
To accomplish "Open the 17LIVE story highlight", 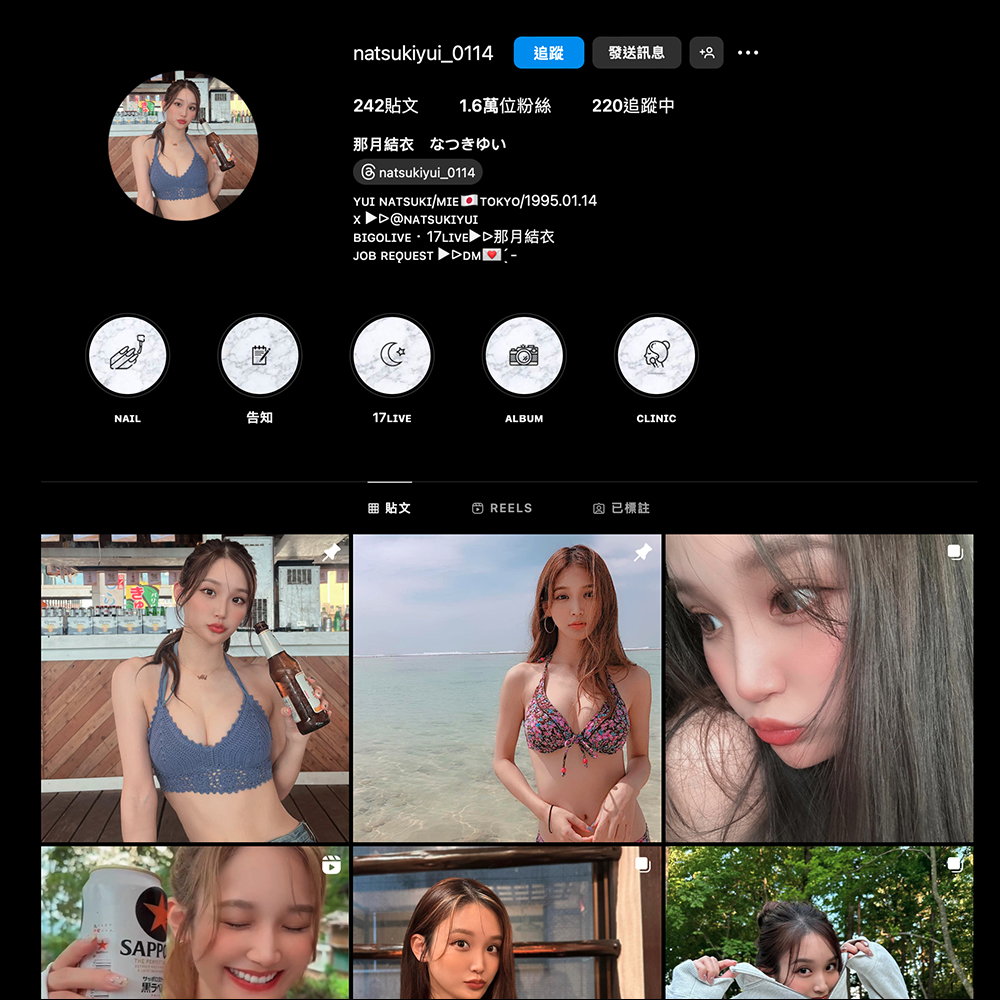I will coord(391,356).
